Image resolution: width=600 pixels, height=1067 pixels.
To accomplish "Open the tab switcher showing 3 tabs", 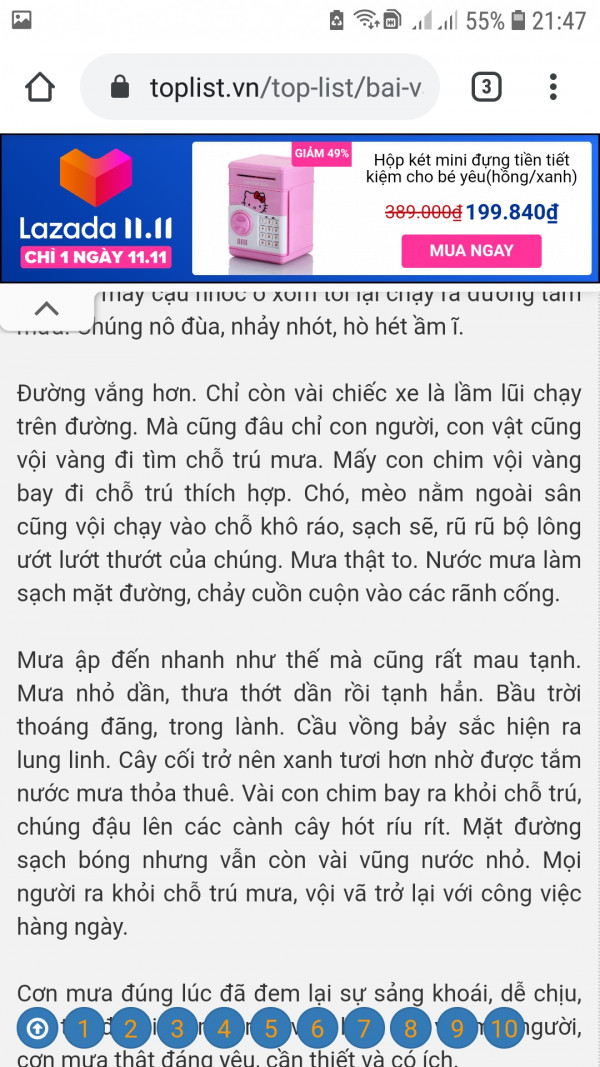I will coord(485,88).
